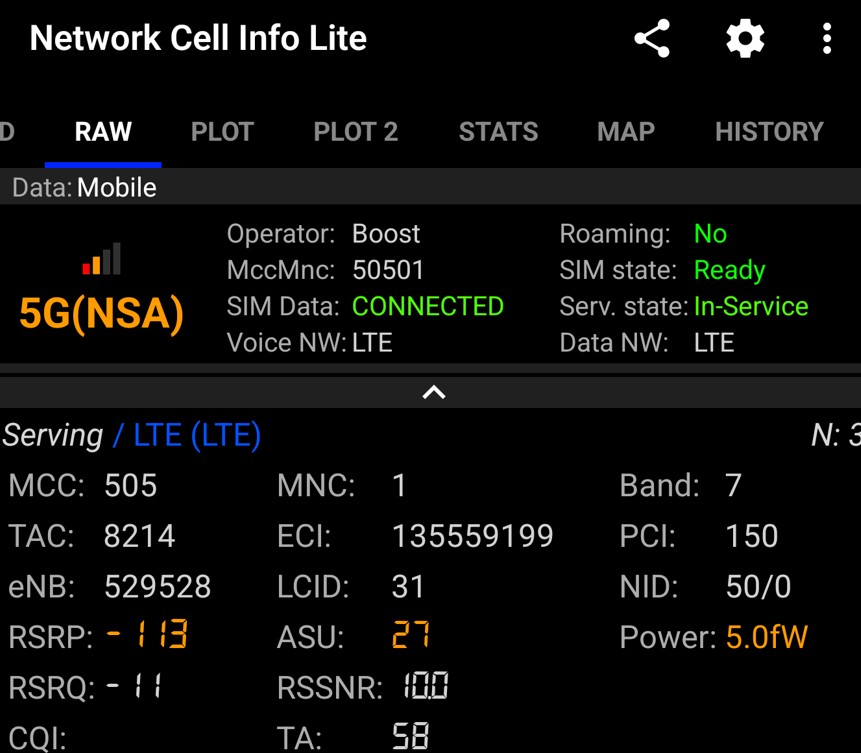Open the settings gear
The height and width of the screenshot is (753, 861).
point(745,39)
